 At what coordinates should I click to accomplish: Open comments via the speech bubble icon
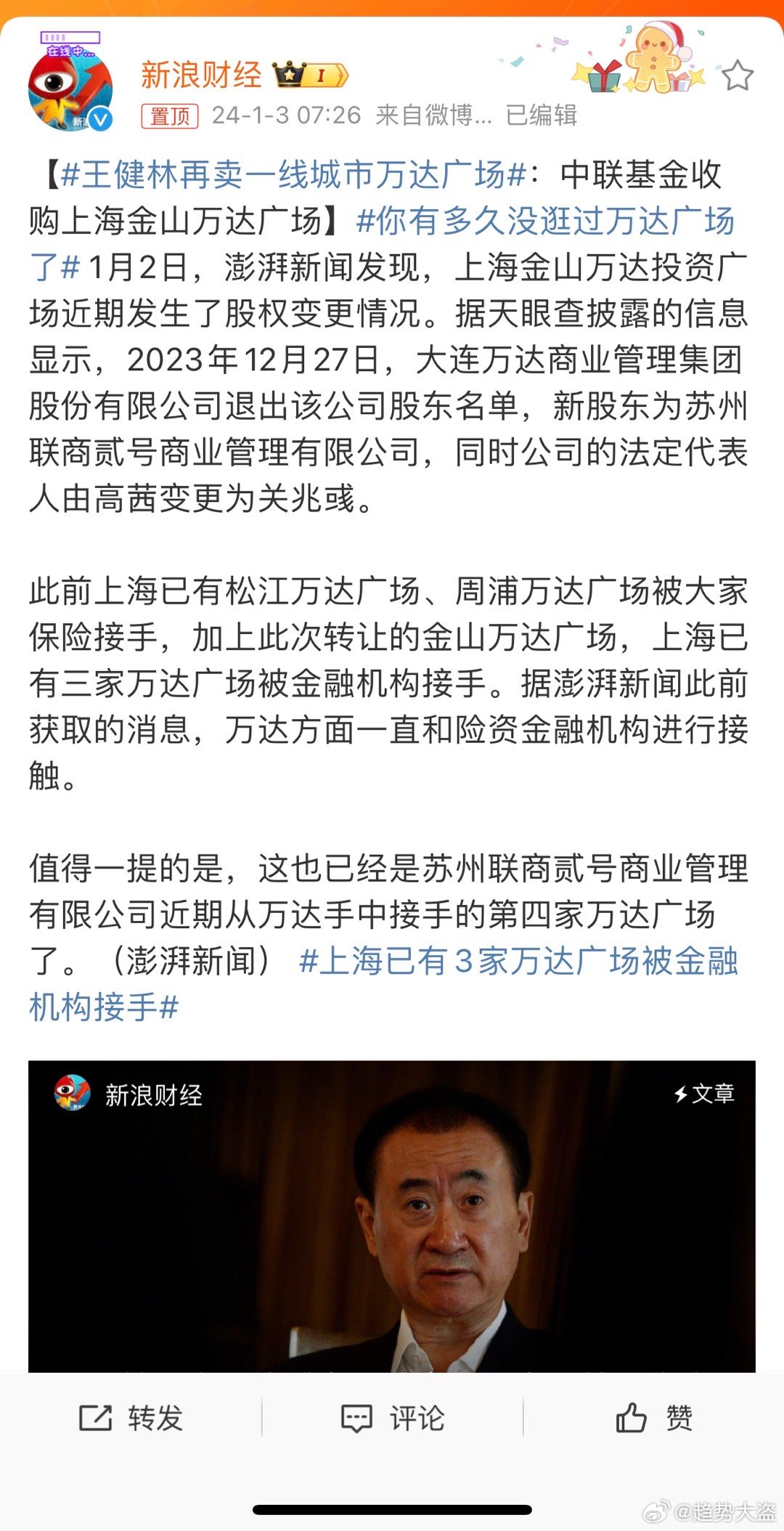pyautogui.click(x=357, y=1418)
